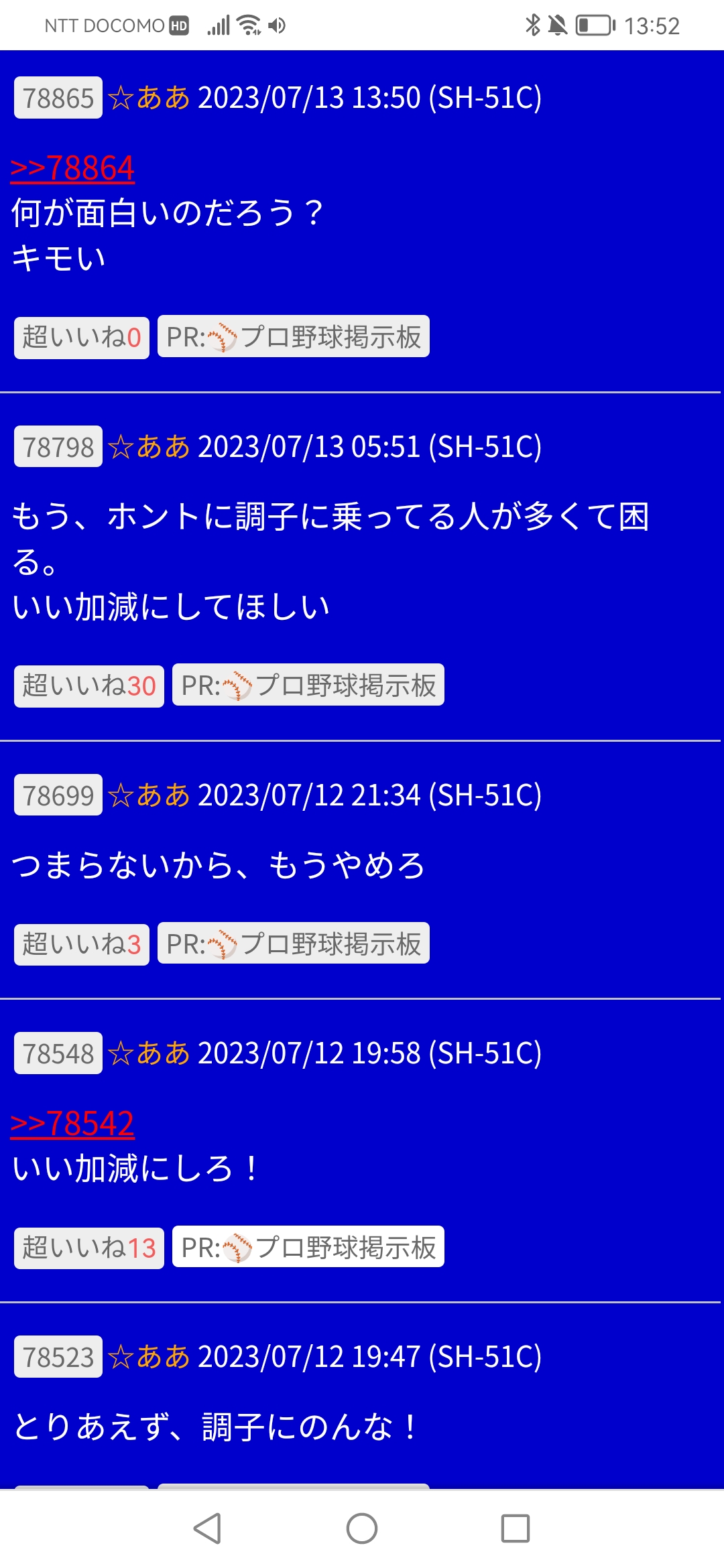Open プロ野球掲示板 PR under post 78798
This screenshot has height=1568, width=724.
308,685
